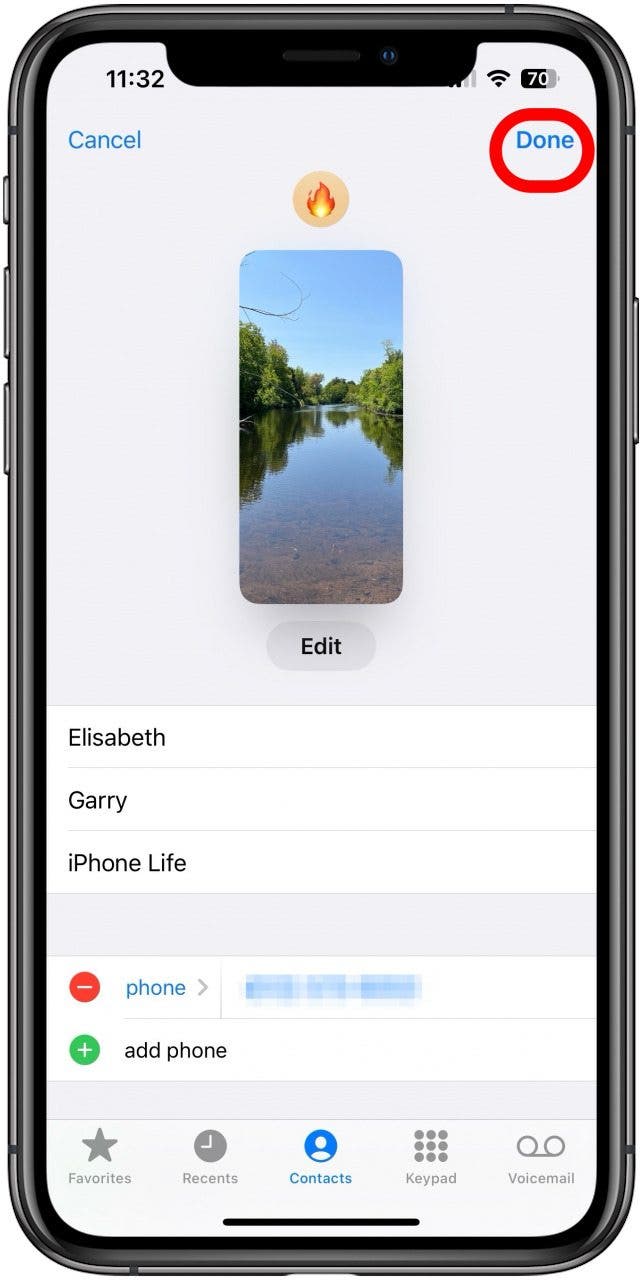Screen dimensions: 642x1280
Task: Switch to the Recents tab
Action: pyautogui.click(x=210, y=1157)
